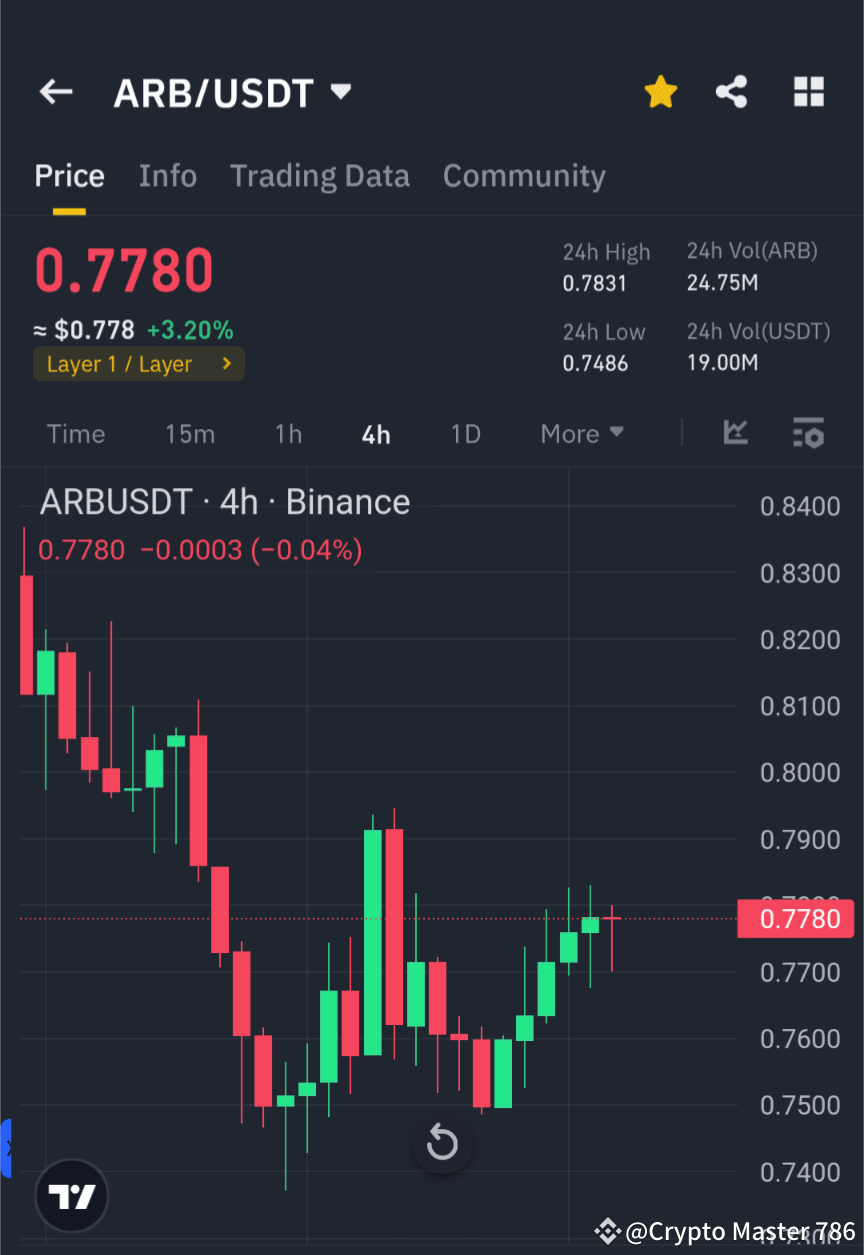864x1255 pixels.
Task: Select the 1h candle interval
Action: (288, 433)
